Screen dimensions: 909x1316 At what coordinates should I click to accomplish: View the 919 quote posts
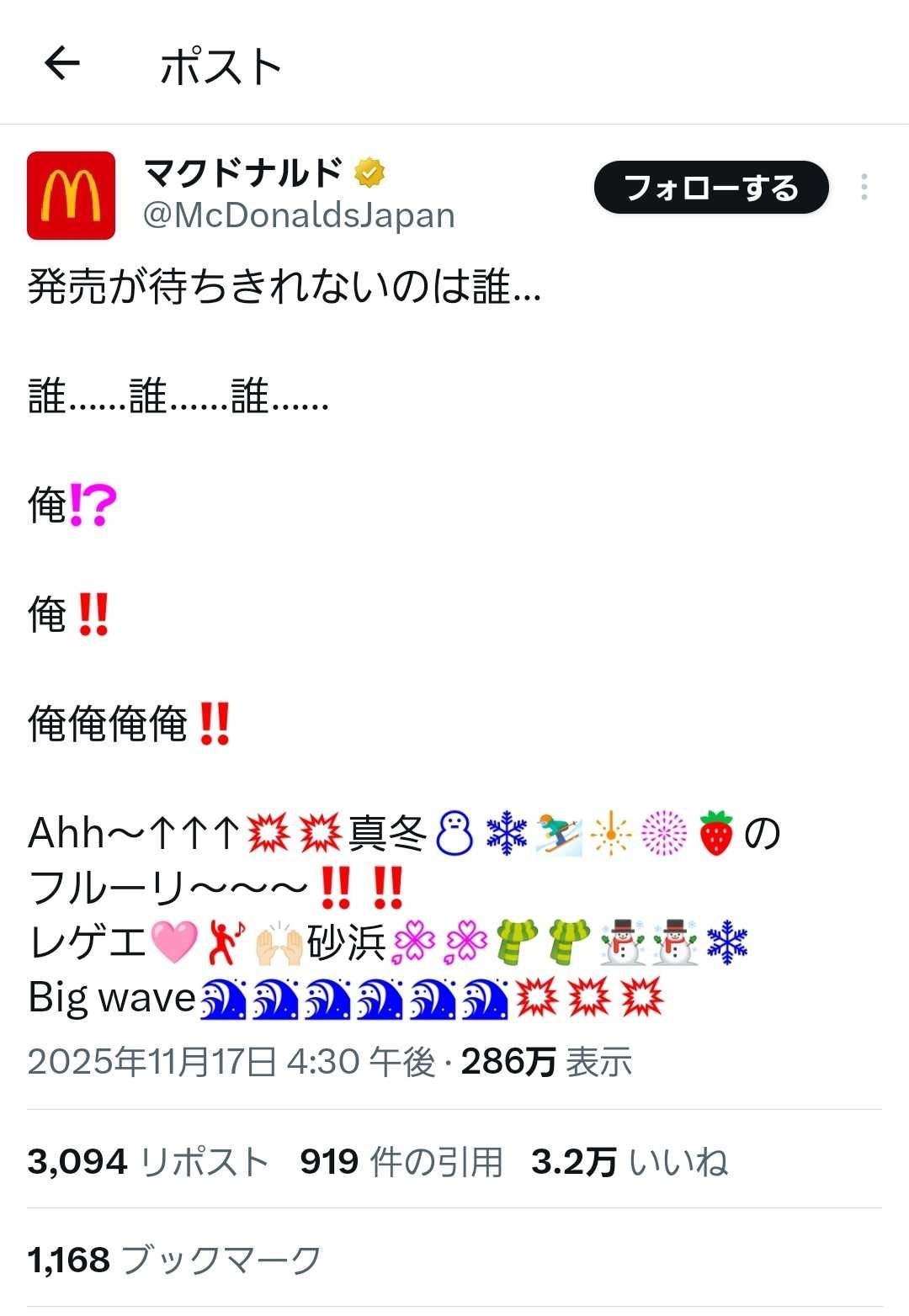point(401,1162)
